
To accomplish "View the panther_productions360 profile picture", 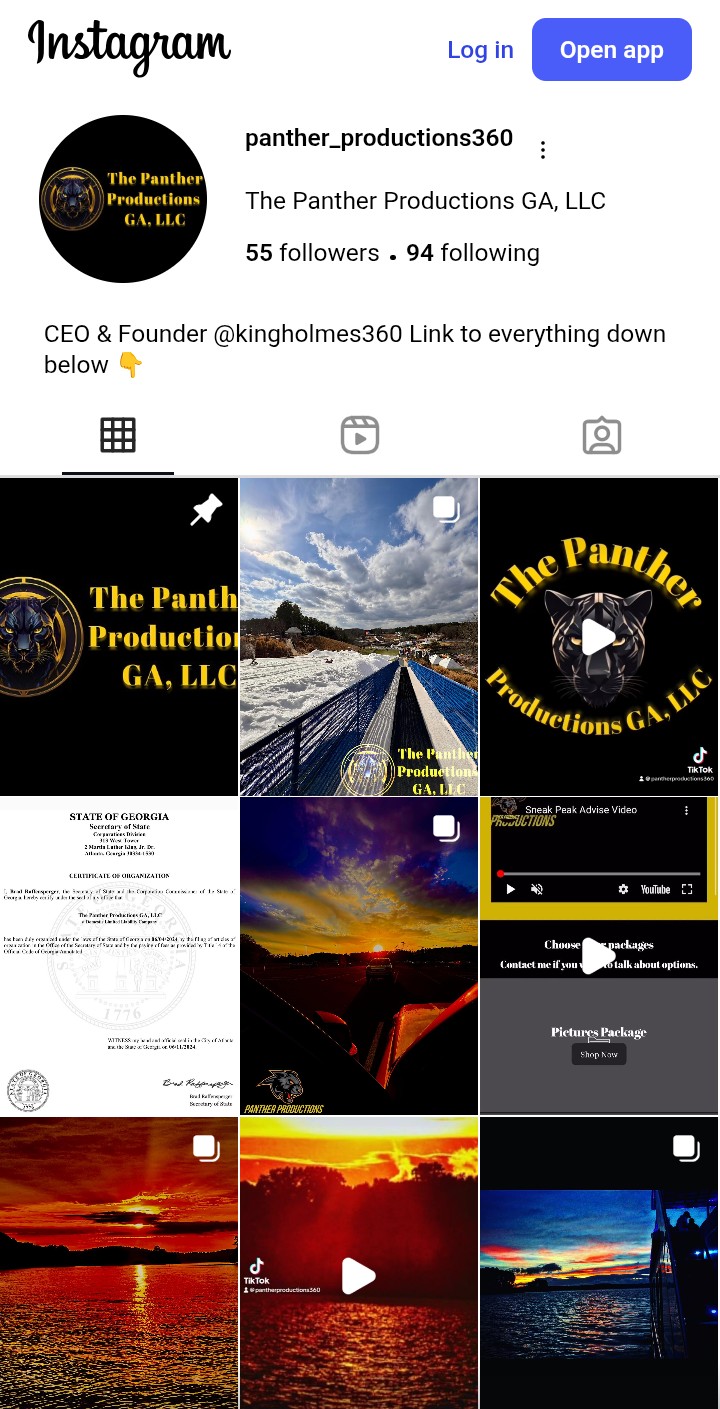I will tap(123, 199).
